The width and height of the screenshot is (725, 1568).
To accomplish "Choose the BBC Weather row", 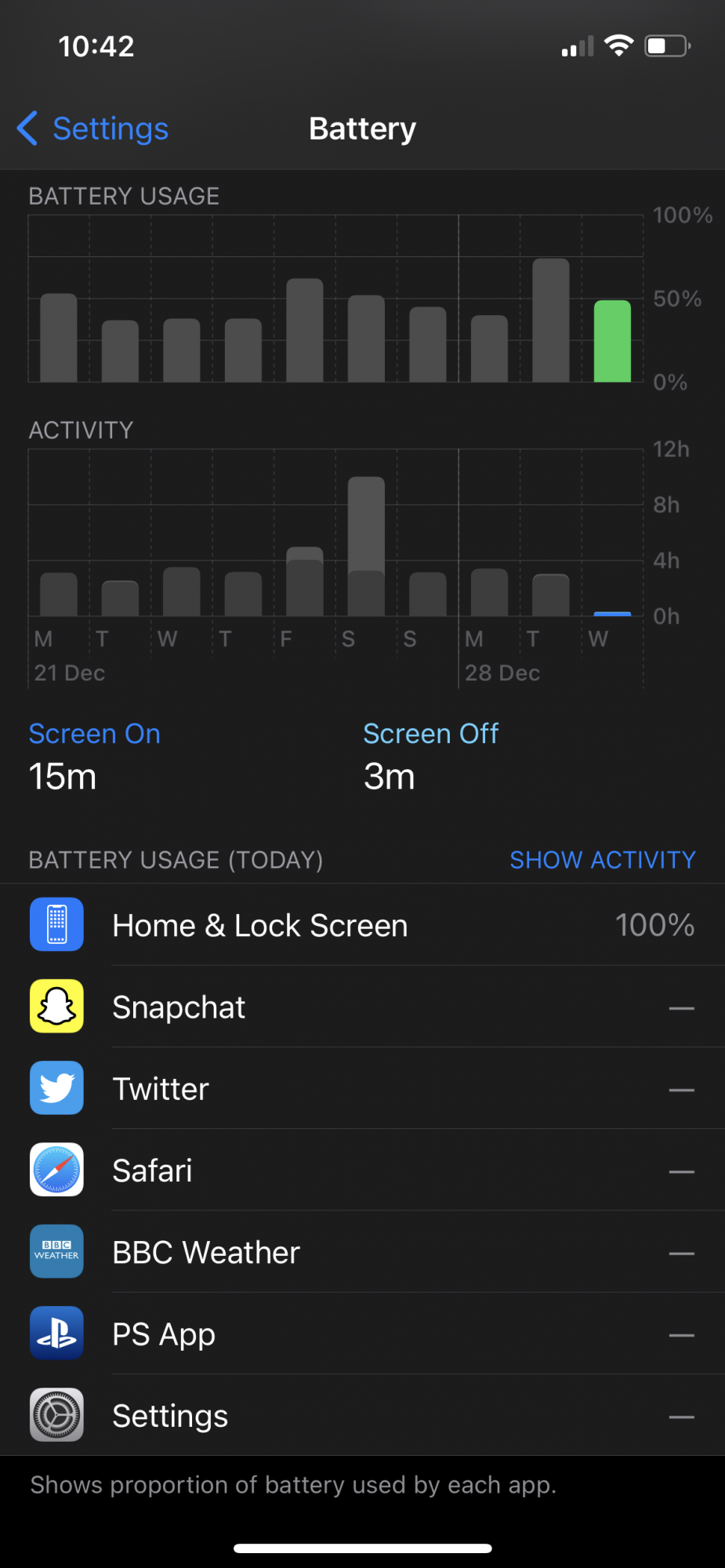I will coord(362,1252).
